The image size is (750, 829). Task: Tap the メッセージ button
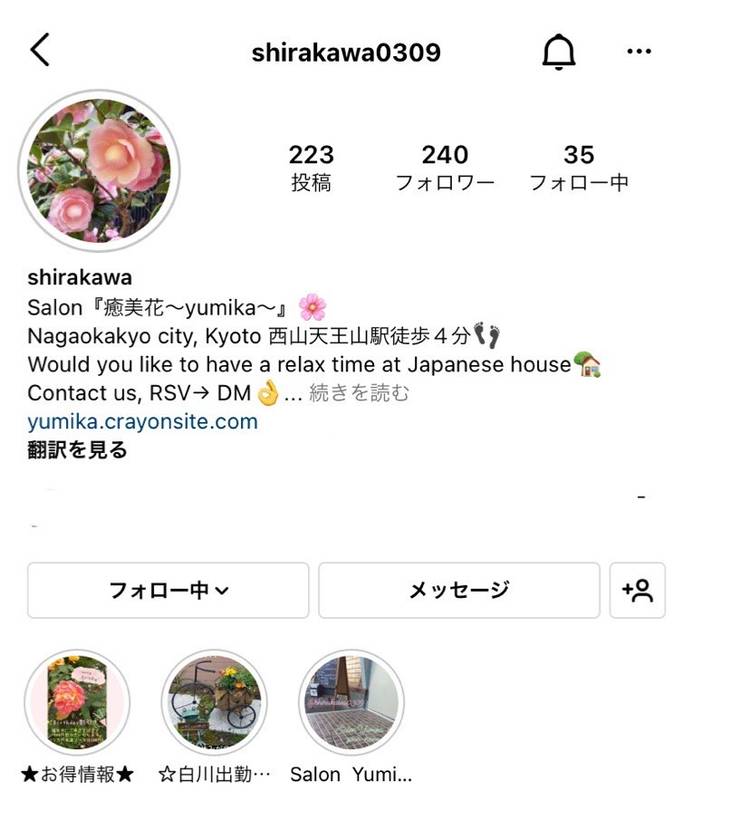459,591
